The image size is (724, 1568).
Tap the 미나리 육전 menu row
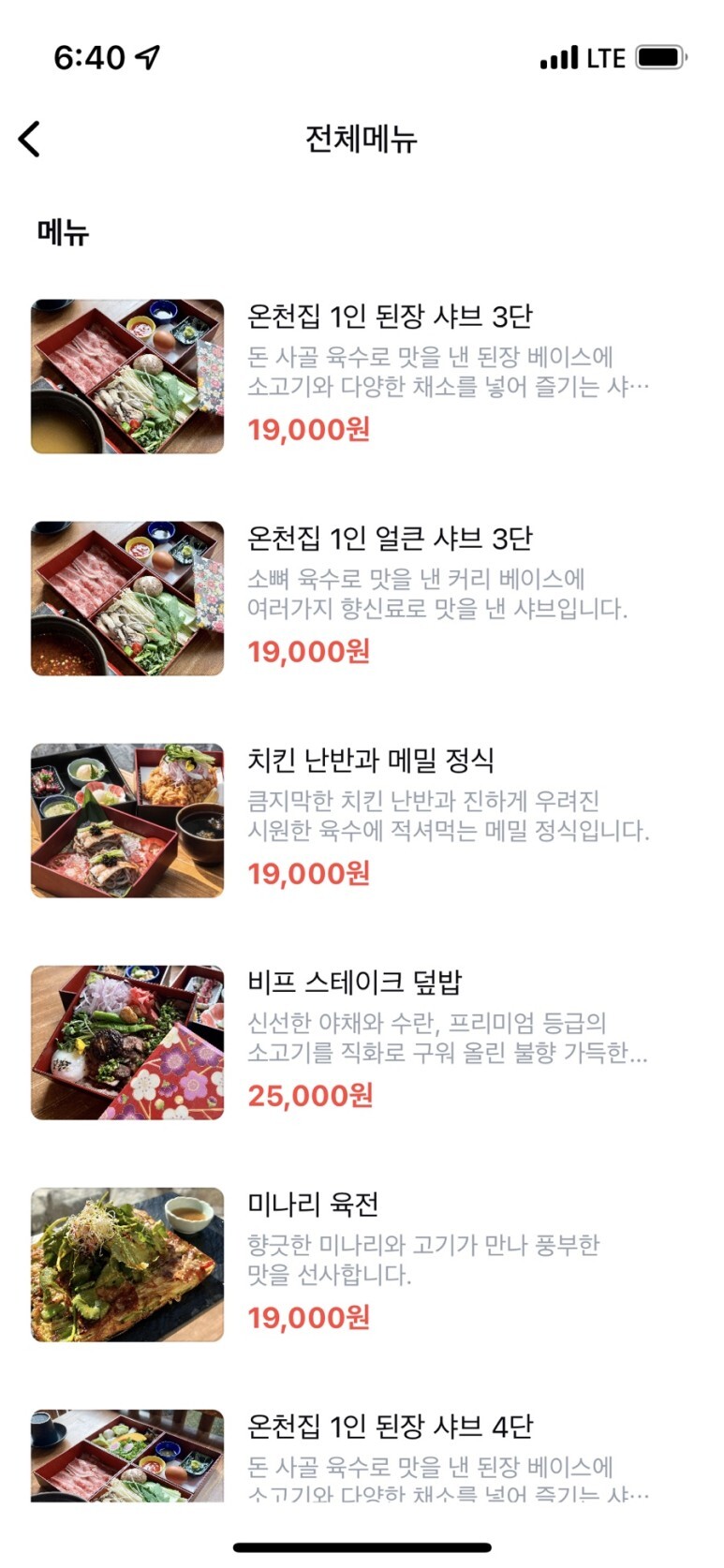pyautogui.click(x=362, y=1265)
